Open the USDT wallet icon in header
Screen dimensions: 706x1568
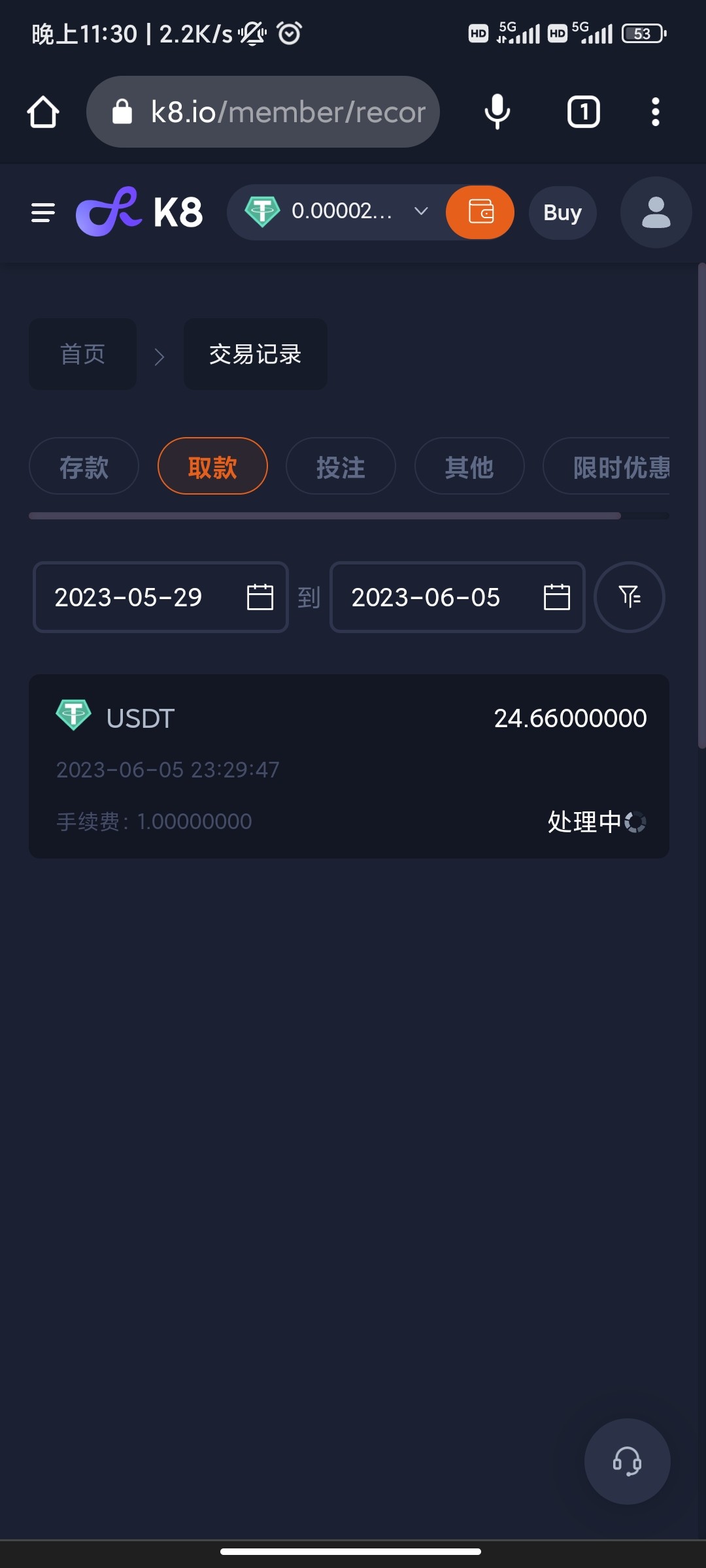pos(479,212)
